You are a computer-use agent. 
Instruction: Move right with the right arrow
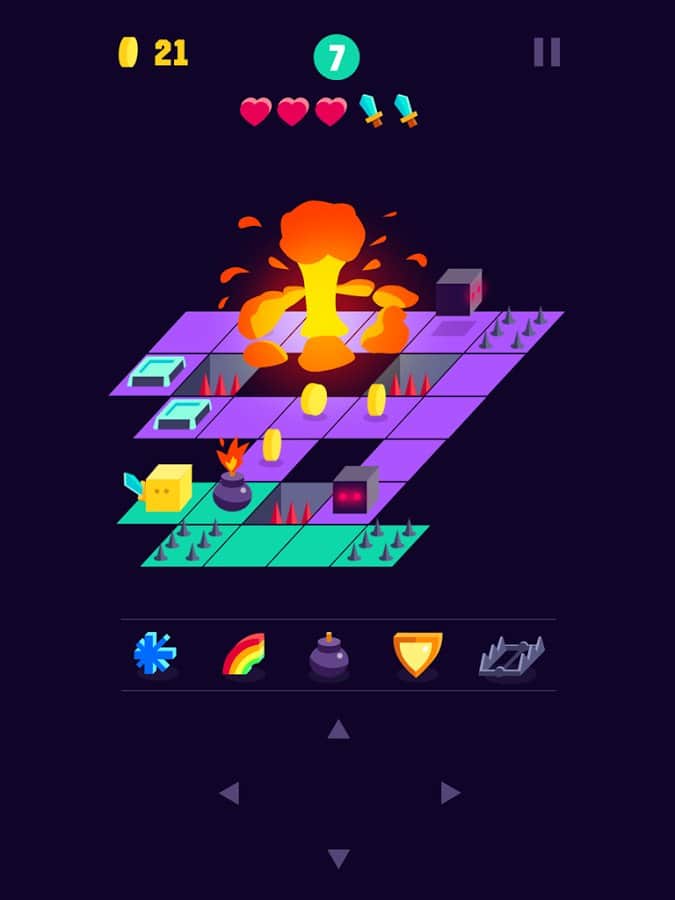450,793
